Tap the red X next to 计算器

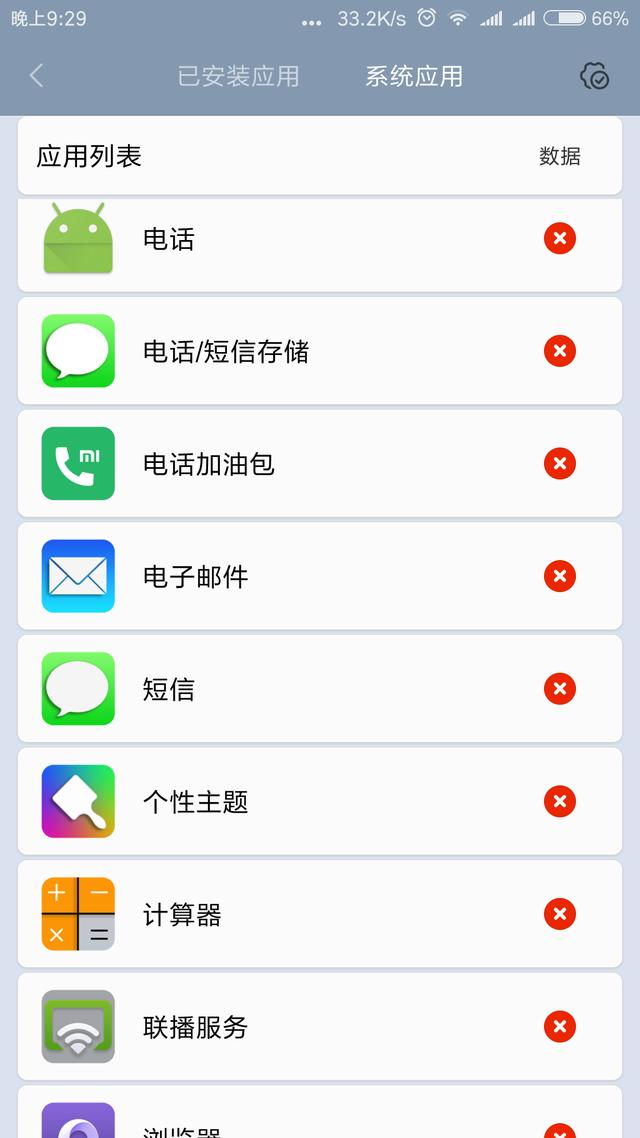pos(560,914)
